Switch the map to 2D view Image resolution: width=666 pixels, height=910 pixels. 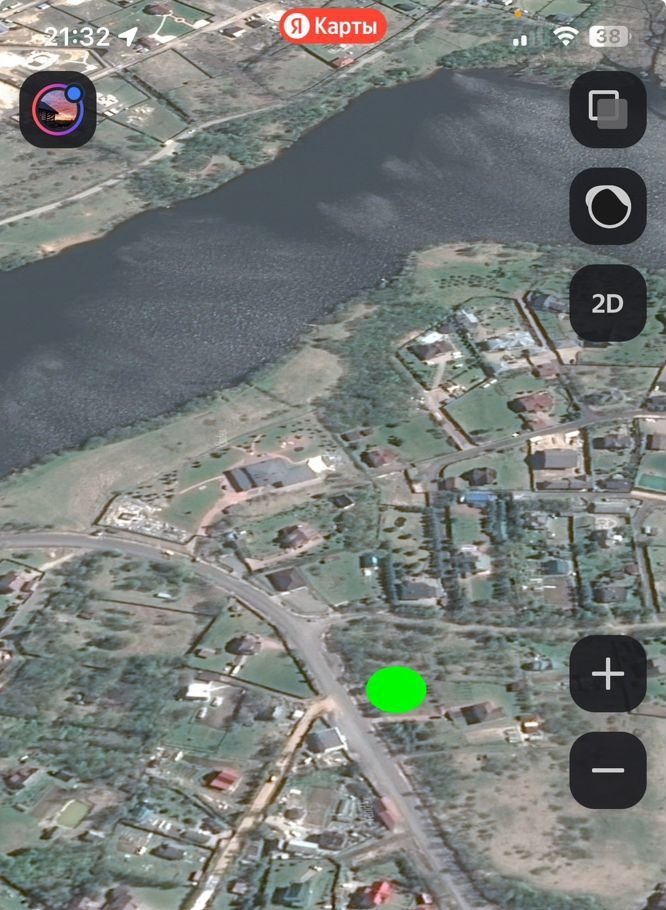click(607, 304)
